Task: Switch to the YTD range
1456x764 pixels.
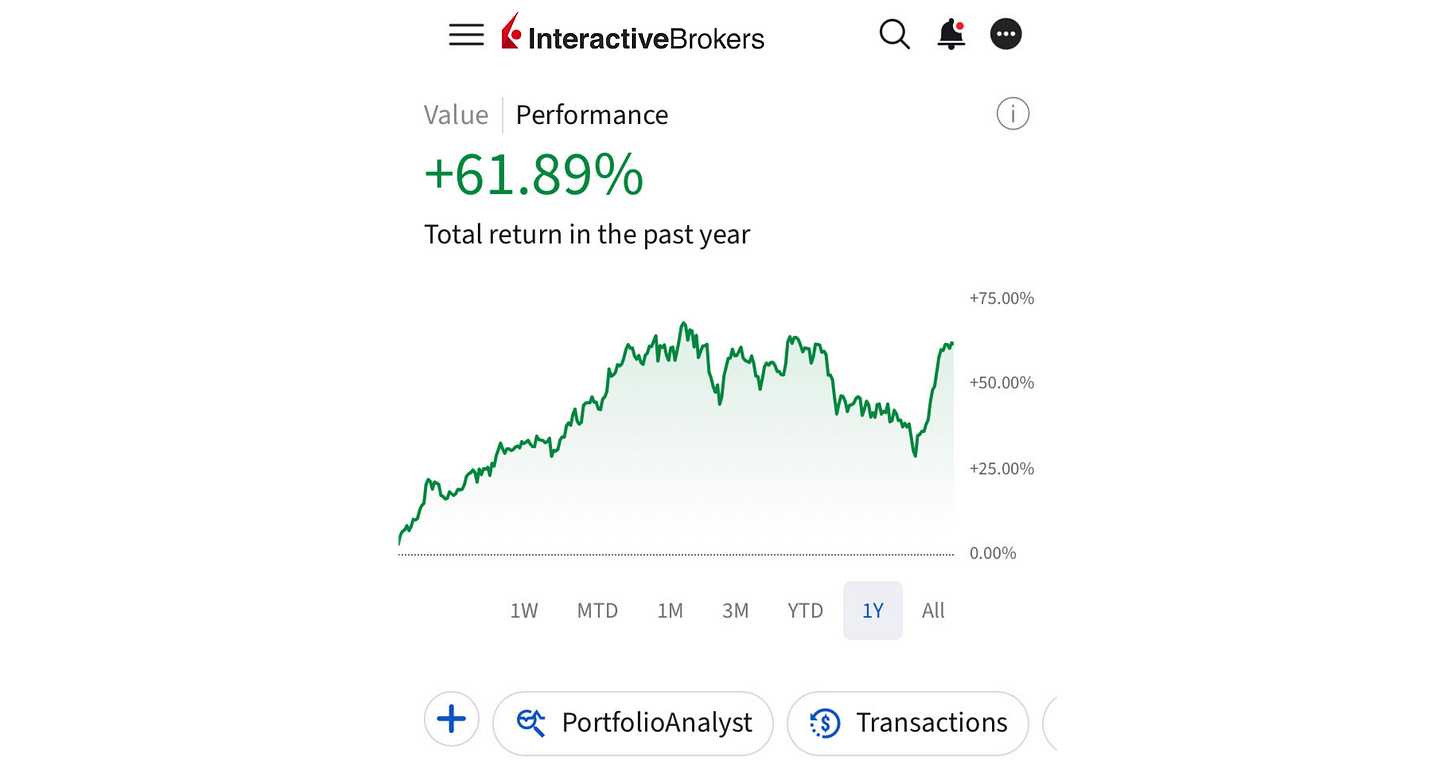Action: click(x=805, y=611)
